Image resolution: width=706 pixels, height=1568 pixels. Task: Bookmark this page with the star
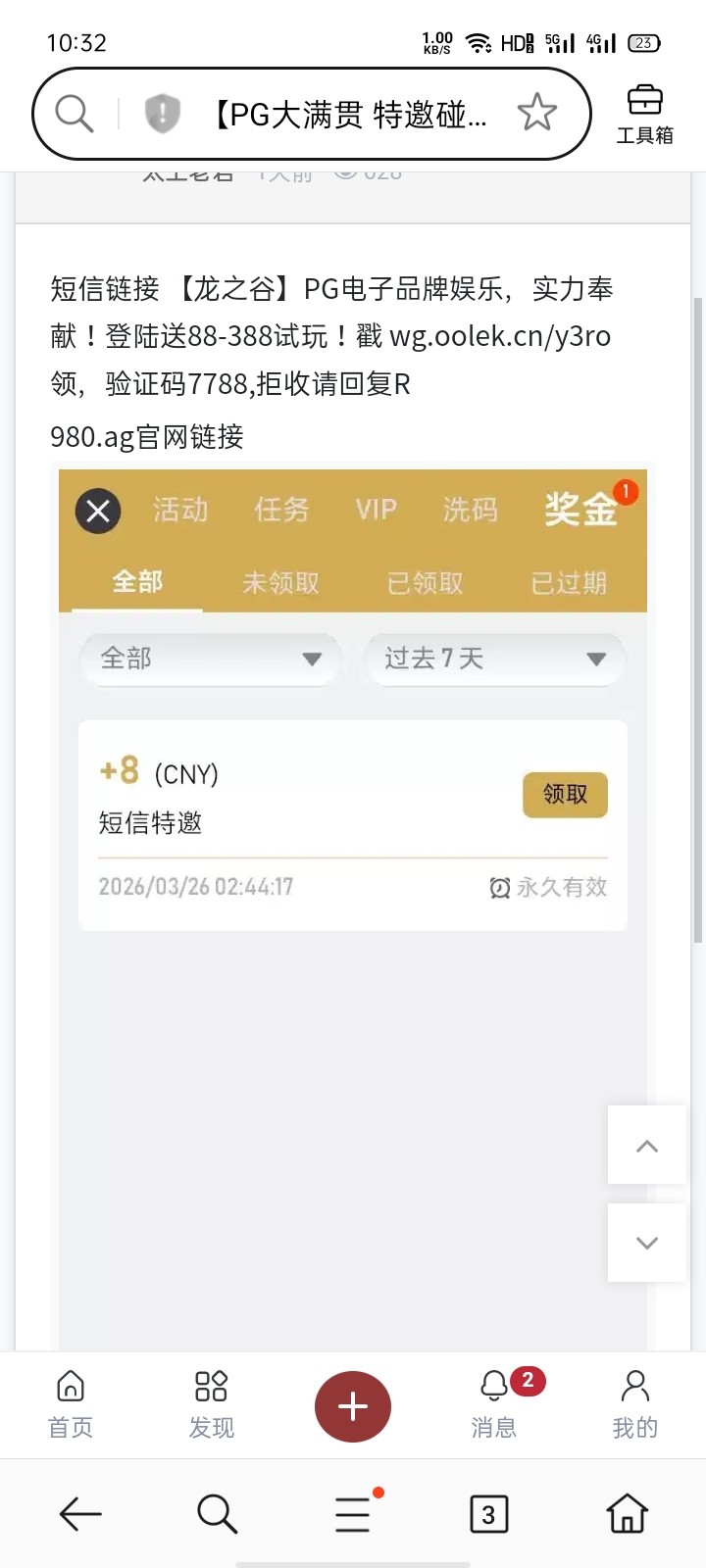click(x=536, y=114)
